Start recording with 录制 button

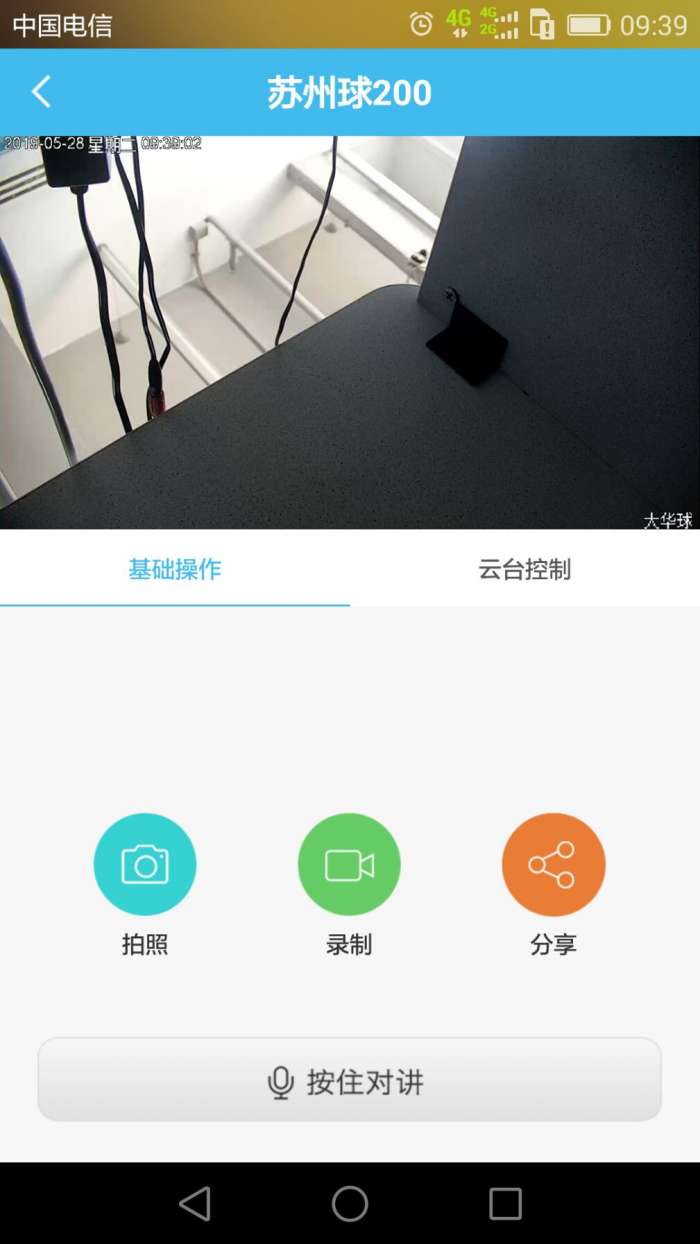point(349,865)
